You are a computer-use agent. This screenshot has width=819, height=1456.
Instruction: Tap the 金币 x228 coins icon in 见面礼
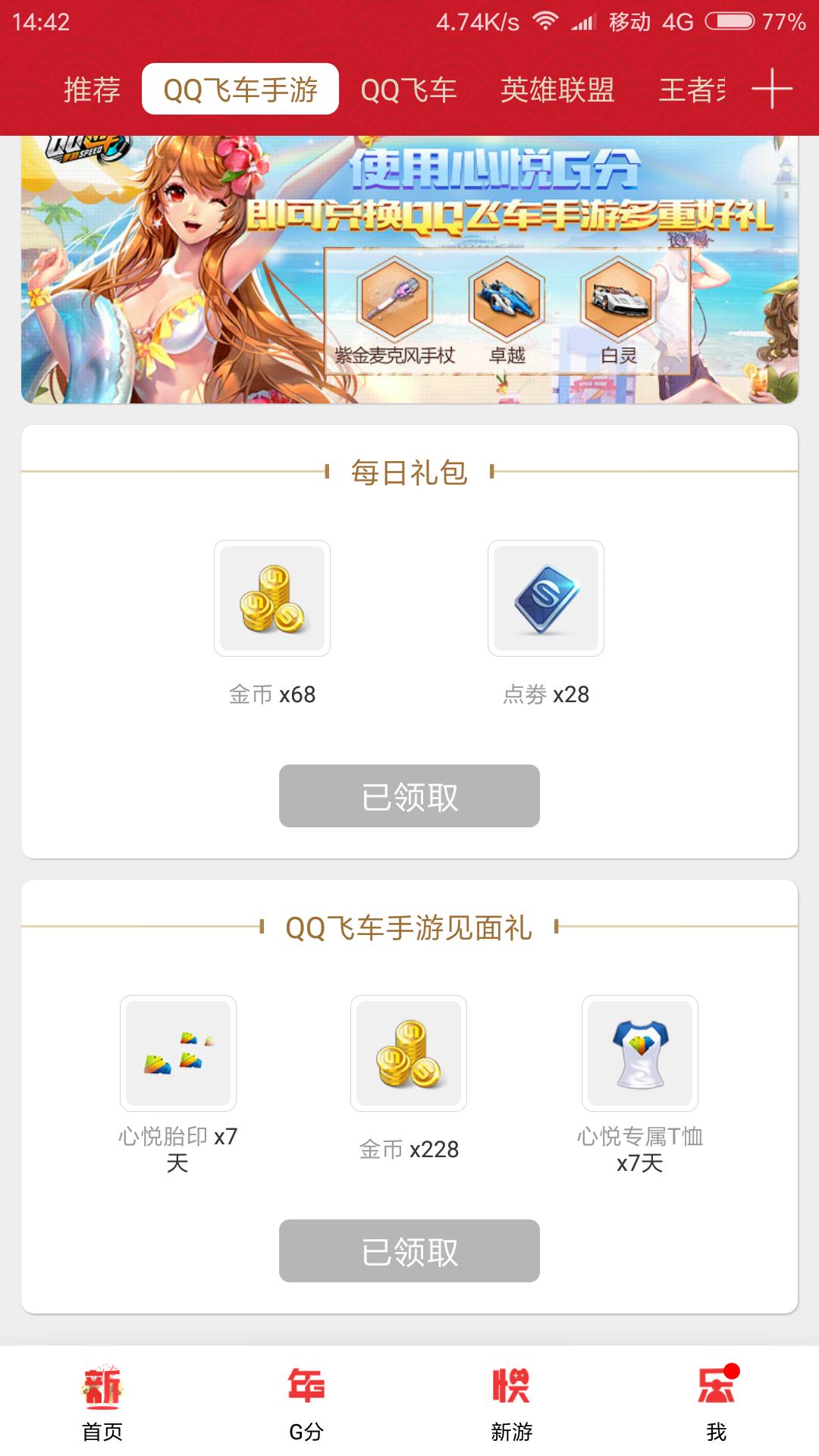(x=408, y=1053)
